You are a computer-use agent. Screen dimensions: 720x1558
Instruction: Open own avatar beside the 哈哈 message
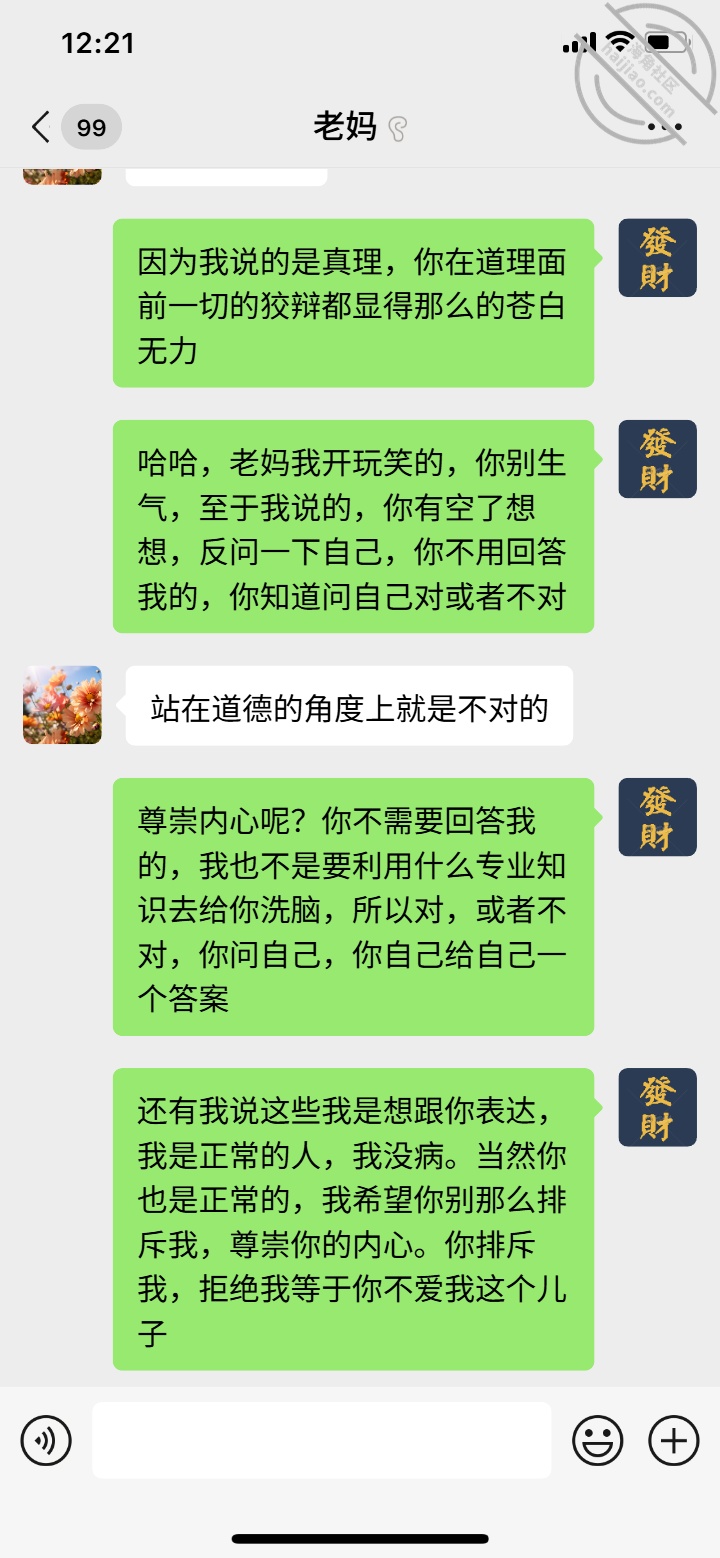point(657,459)
